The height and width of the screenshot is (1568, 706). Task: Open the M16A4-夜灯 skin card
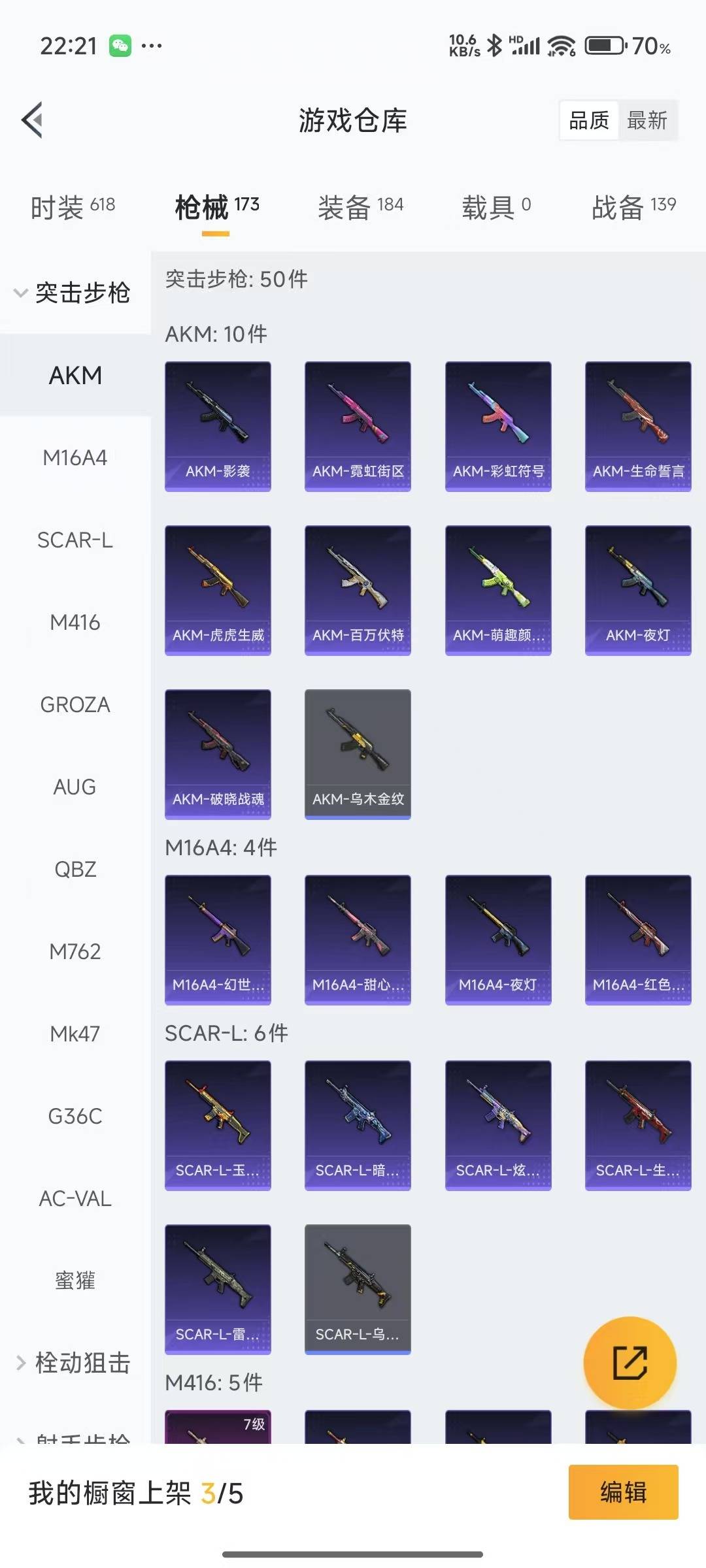point(498,939)
